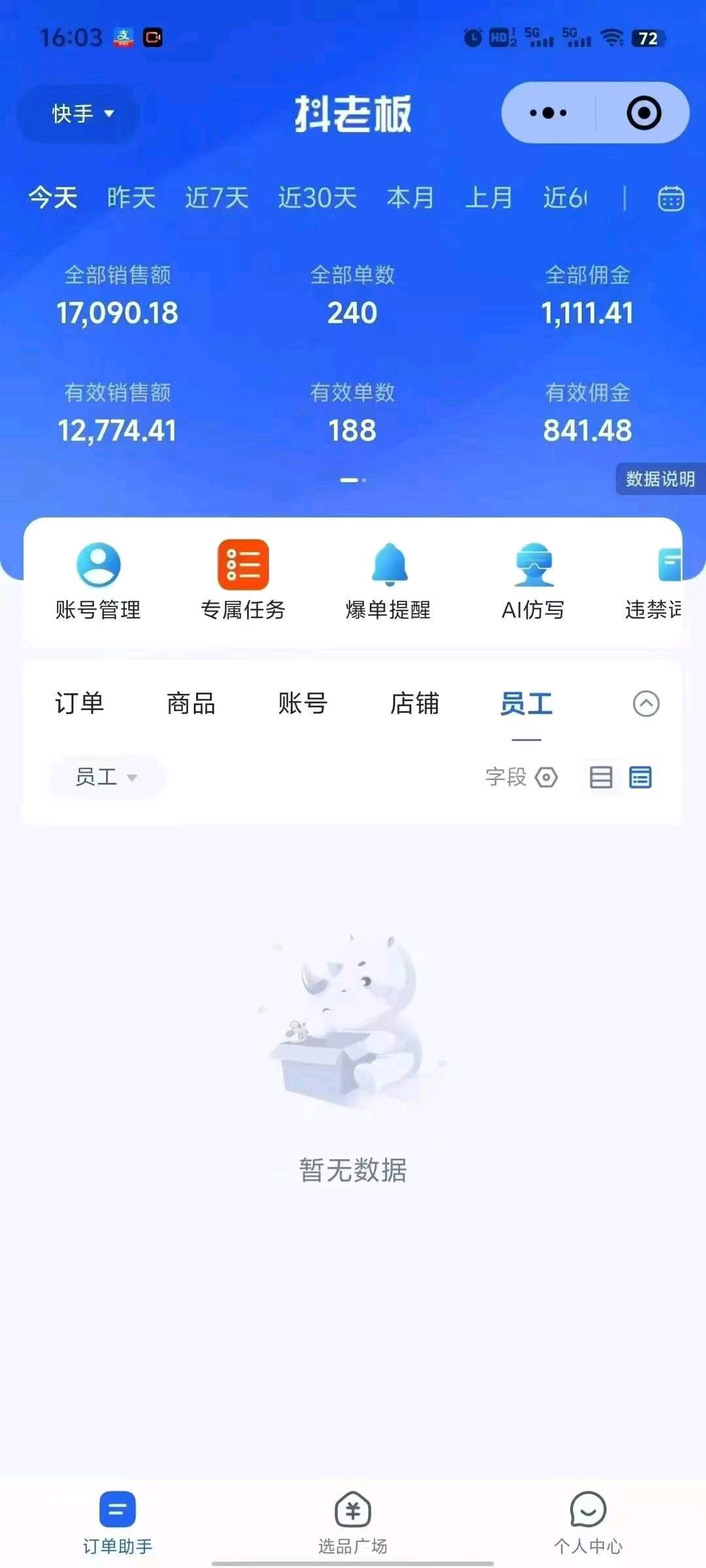706x1568 pixels.
Task: Switch to the 本月 tab
Action: [x=410, y=197]
